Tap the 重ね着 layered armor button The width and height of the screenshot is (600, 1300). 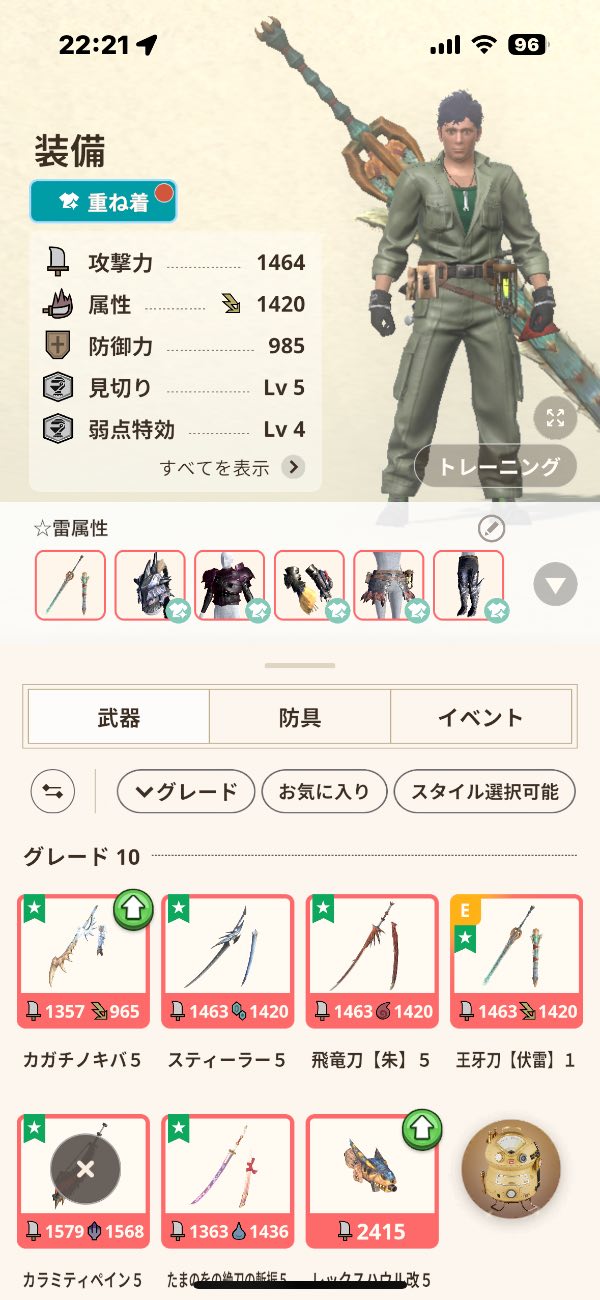click(103, 201)
